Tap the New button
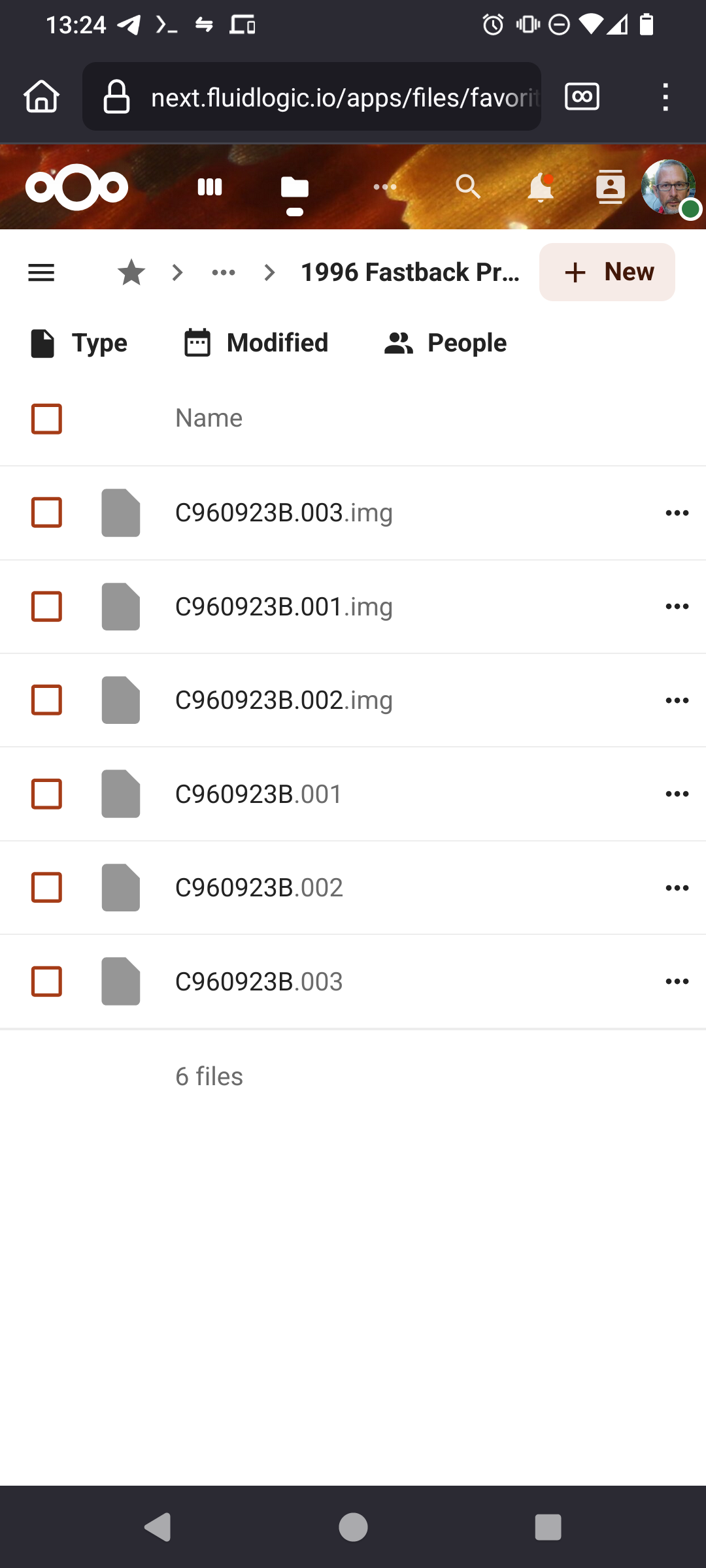The width and height of the screenshot is (706, 1568). [x=607, y=272]
